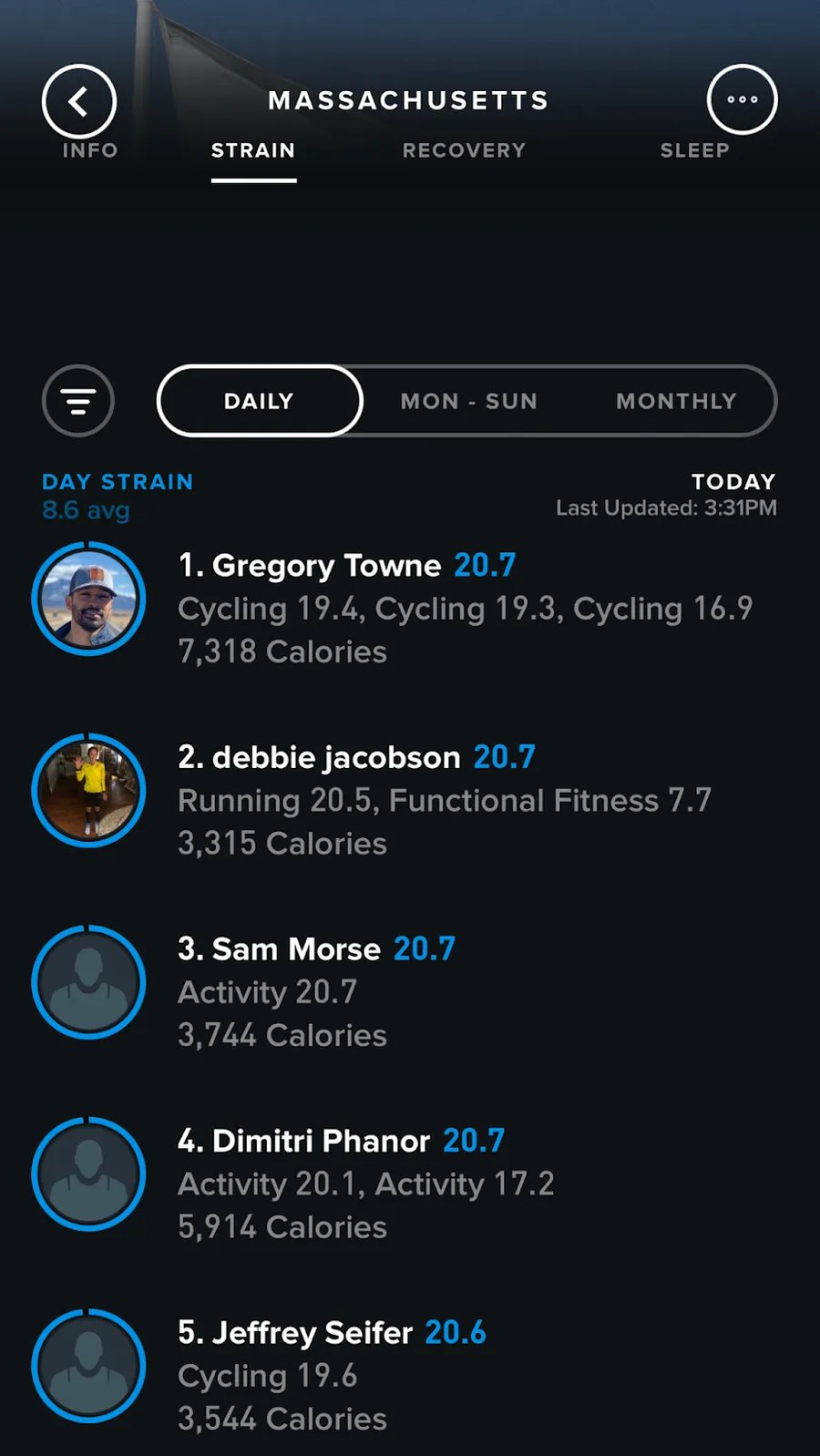The image size is (820, 1456).
Task: Switch to the Mon - Sun view
Action: pyautogui.click(x=469, y=401)
